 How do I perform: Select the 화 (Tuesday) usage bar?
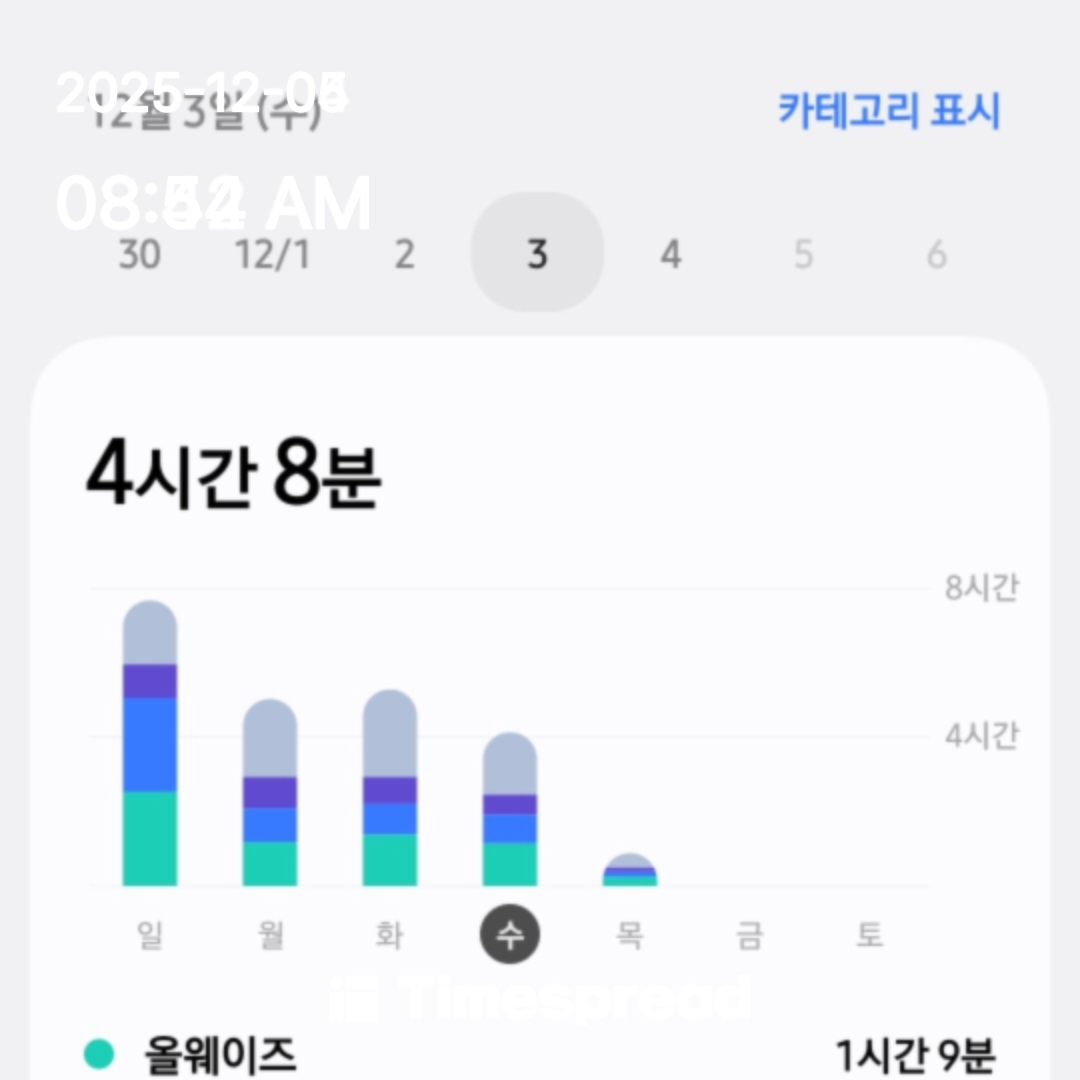click(x=390, y=789)
